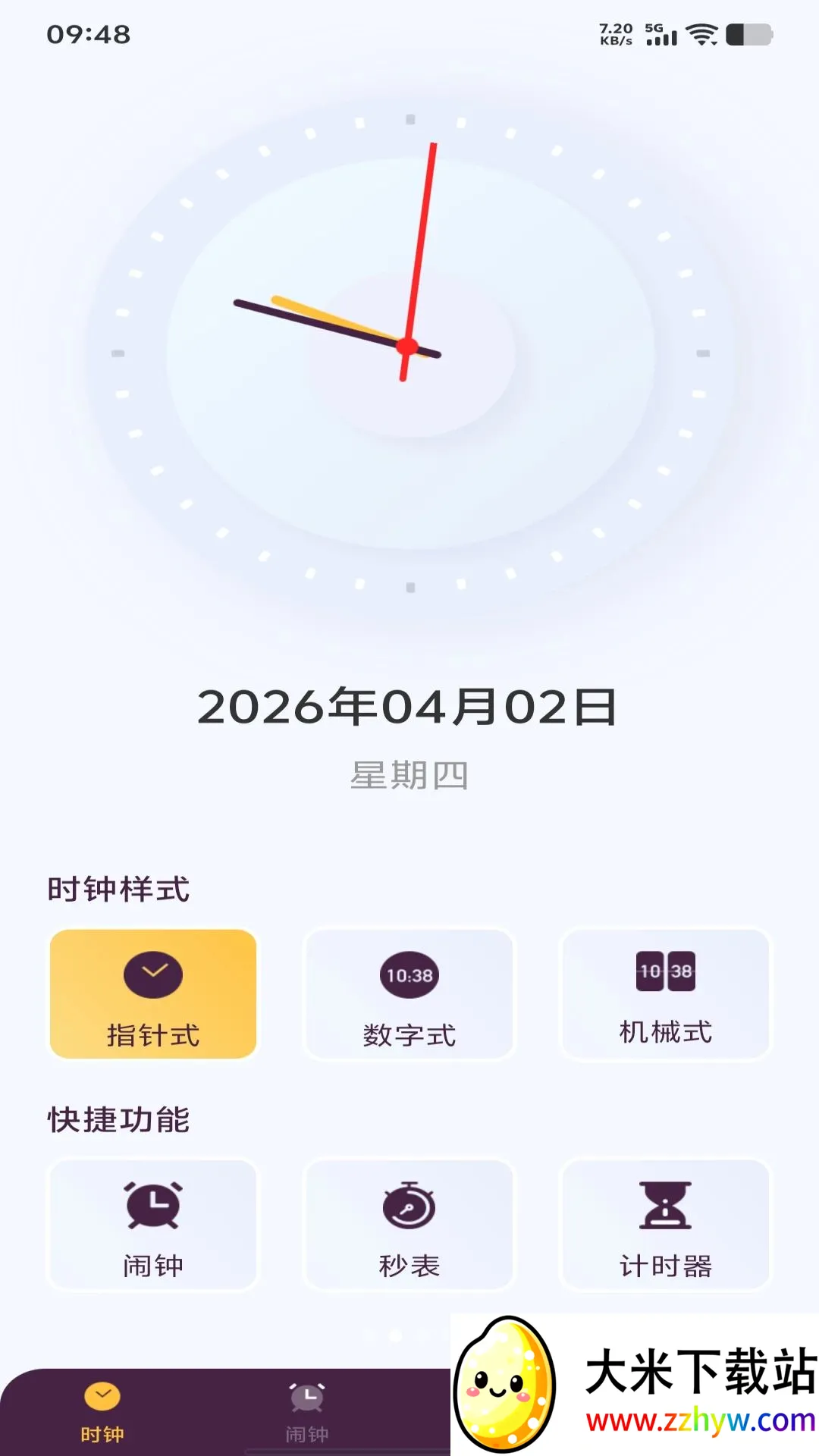Open the 计时器 timer quick function

(664, 1225)
